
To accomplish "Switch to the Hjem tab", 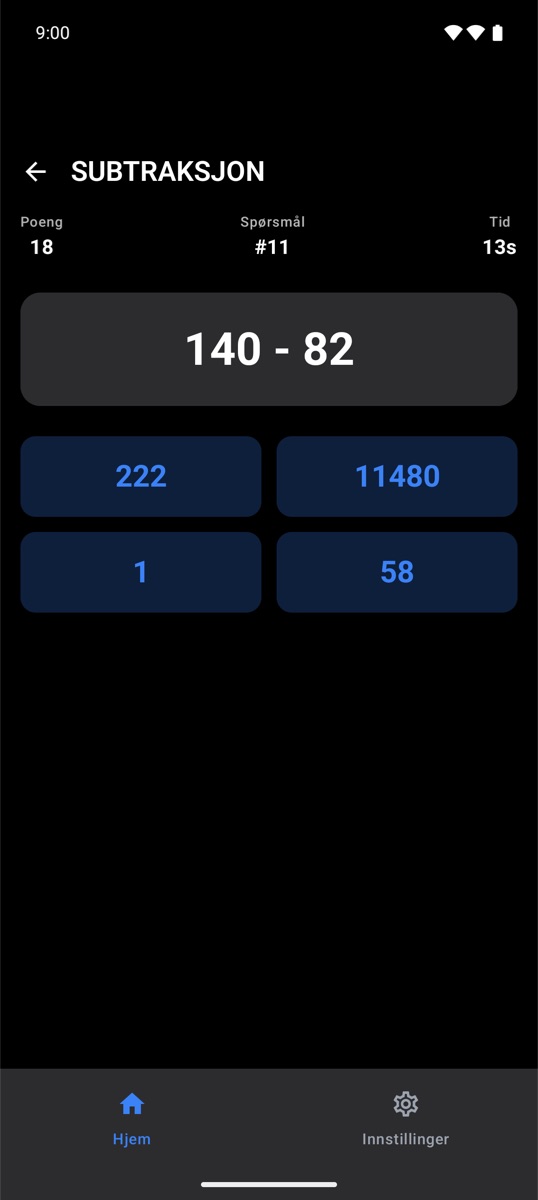I will coord(132,1119).
